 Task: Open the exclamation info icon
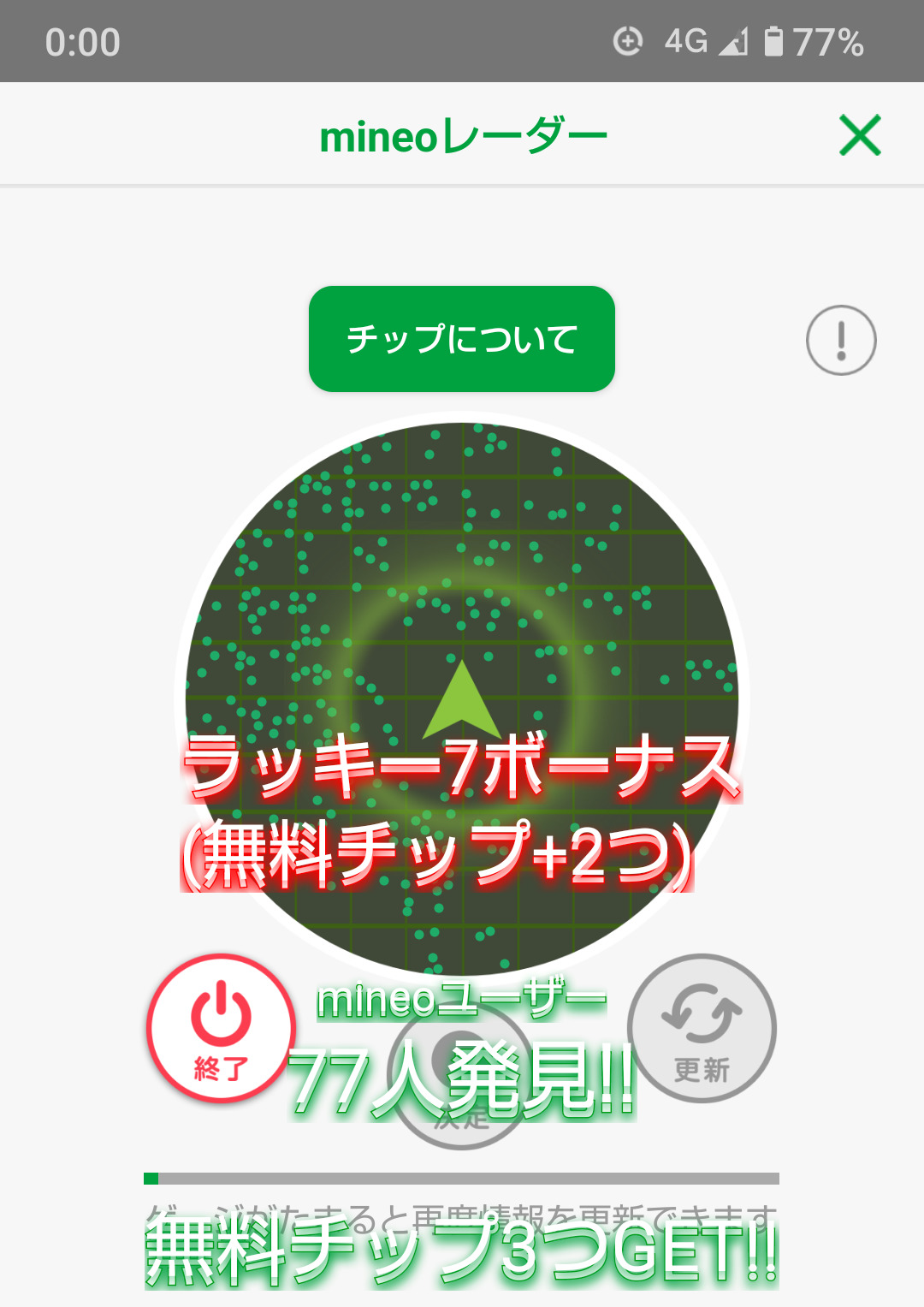(841, 340)
